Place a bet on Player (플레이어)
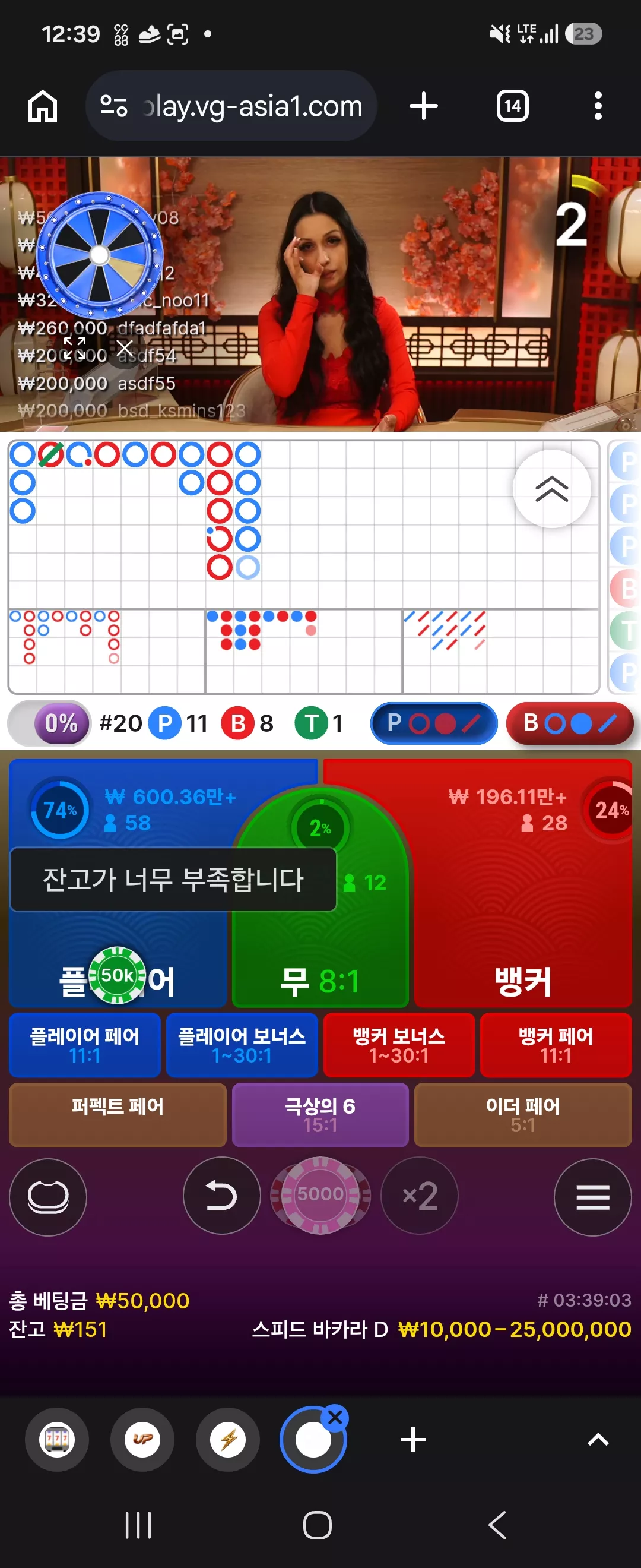 click(118, 962)
